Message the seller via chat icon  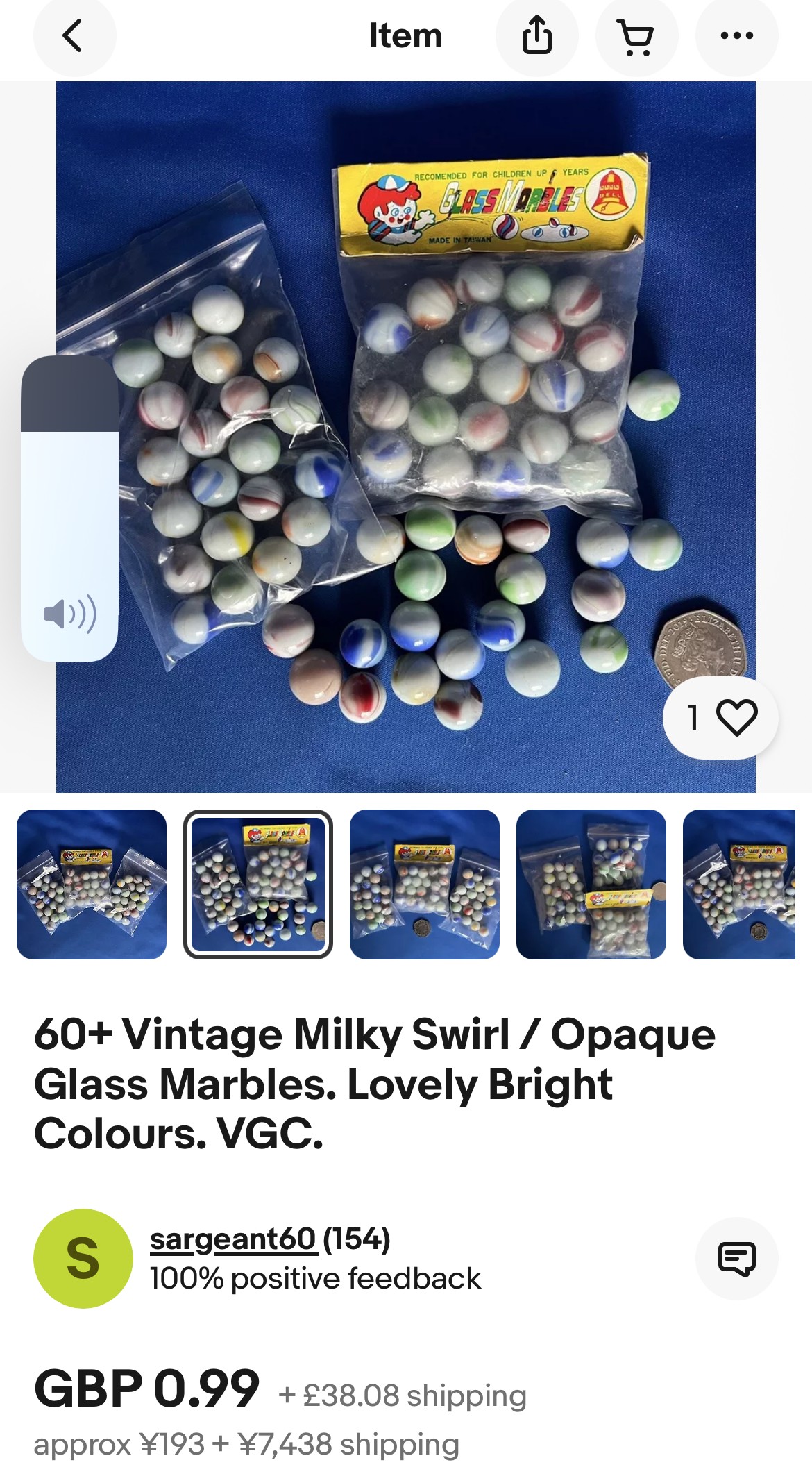pos(736,1259)
